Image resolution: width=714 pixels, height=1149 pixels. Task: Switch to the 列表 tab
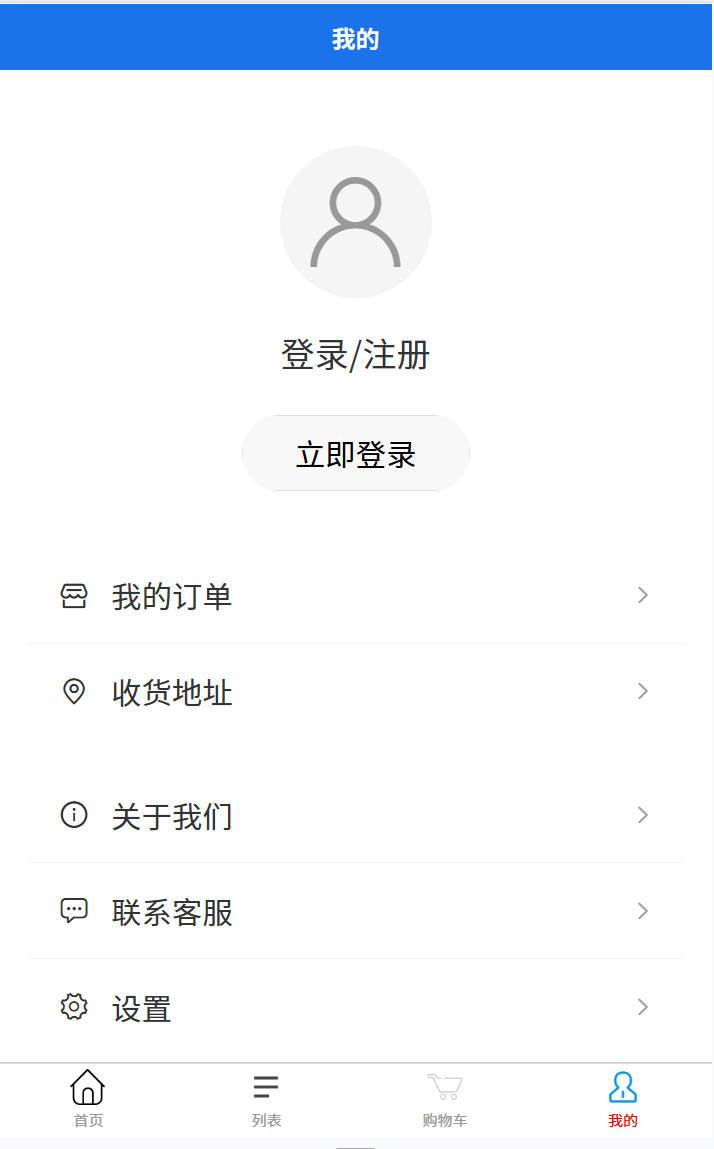pos(267,1098)
